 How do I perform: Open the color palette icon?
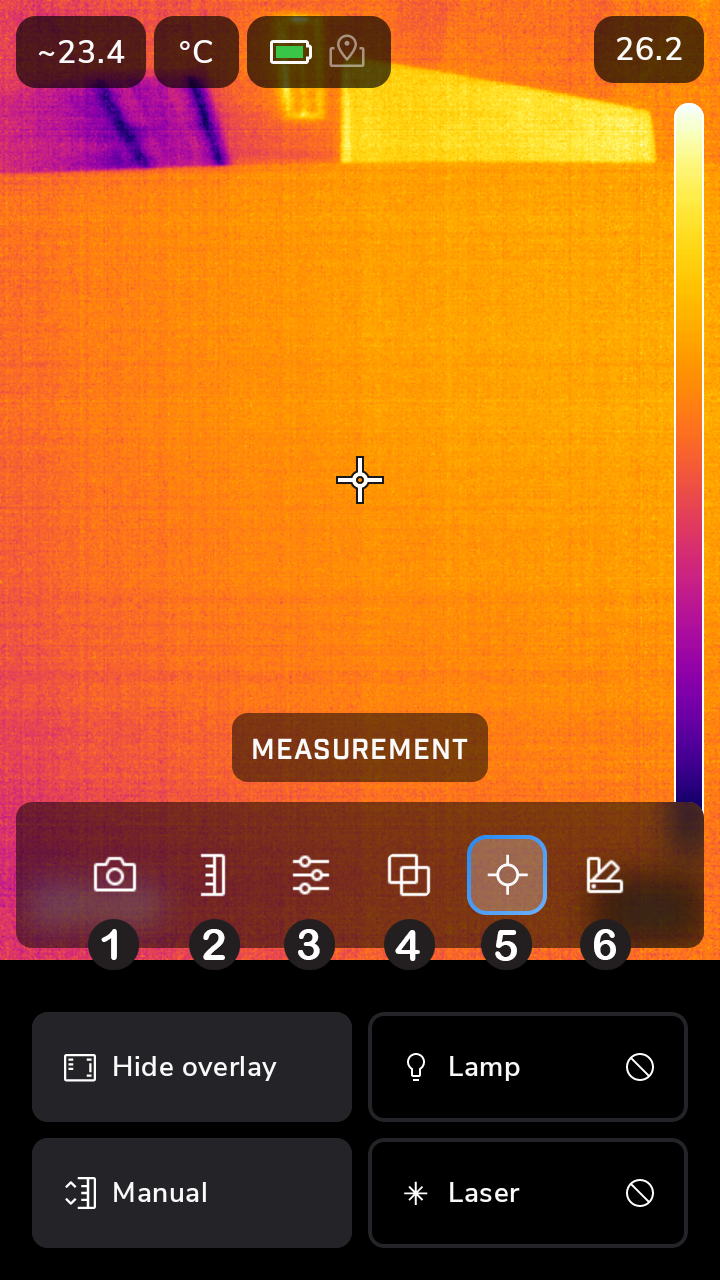point(604,876)
